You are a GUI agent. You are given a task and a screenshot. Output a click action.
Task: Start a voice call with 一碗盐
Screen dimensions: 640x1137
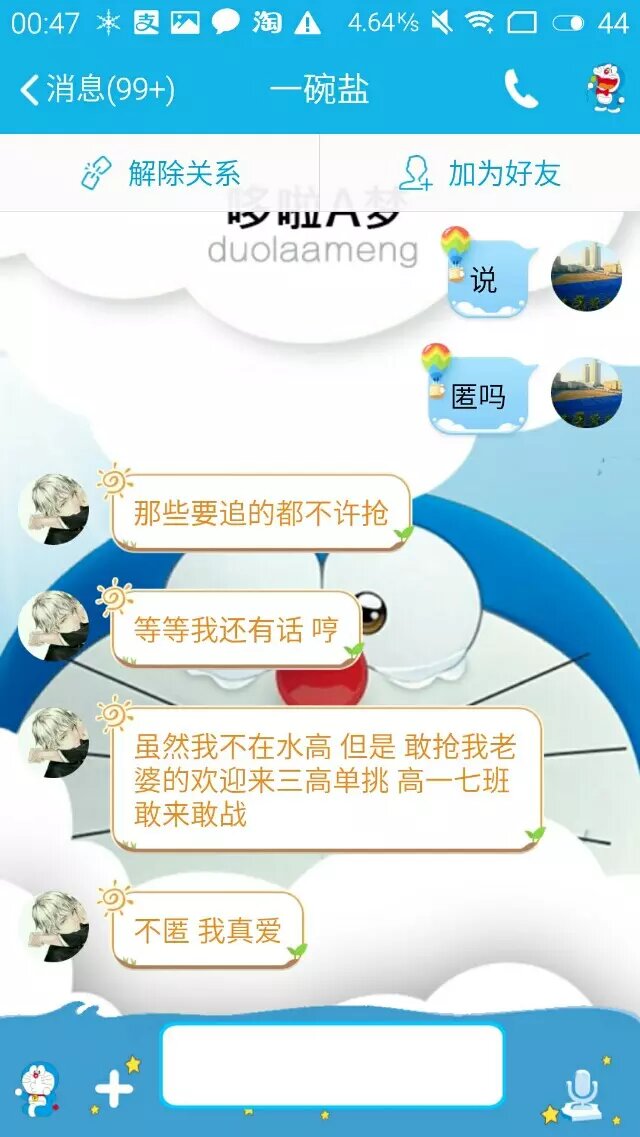[521, 90]
